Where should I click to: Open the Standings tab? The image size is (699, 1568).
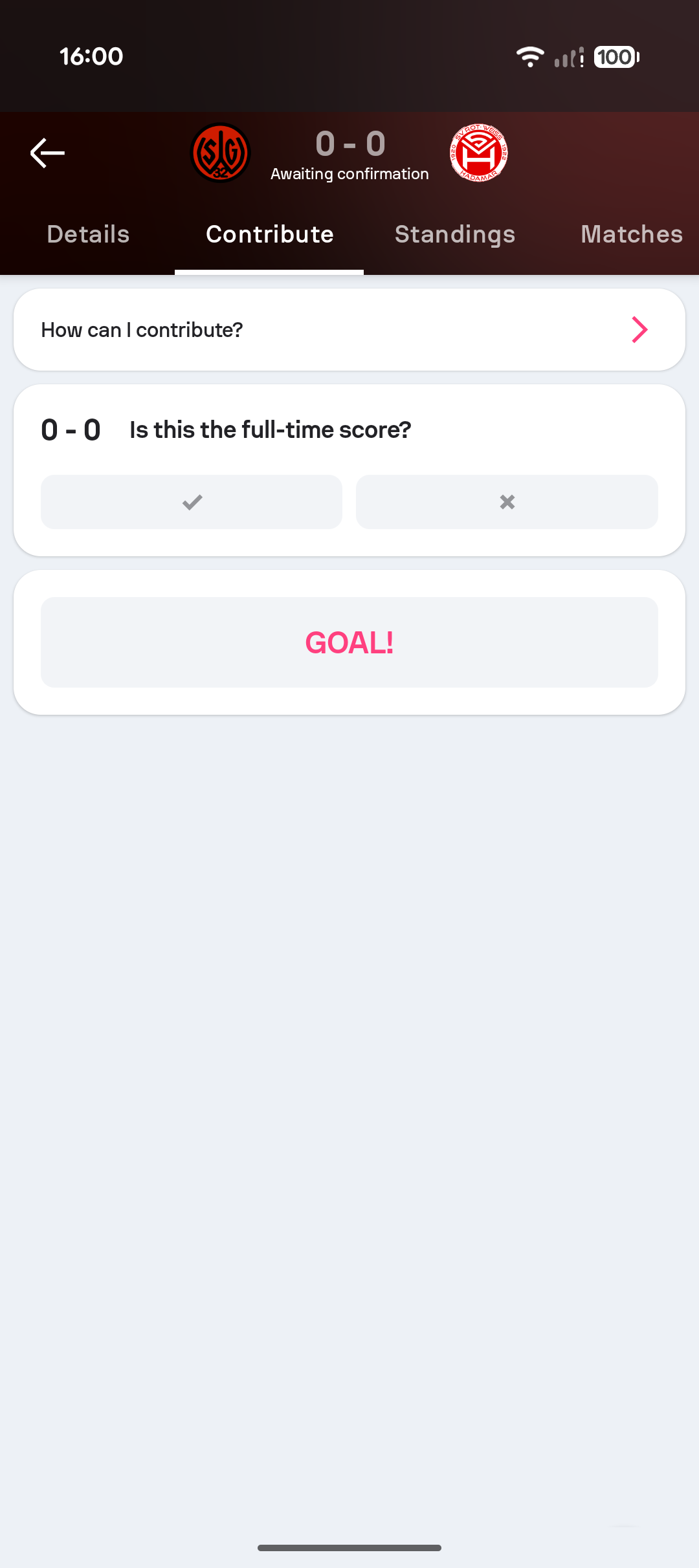[x=454, y=234]
